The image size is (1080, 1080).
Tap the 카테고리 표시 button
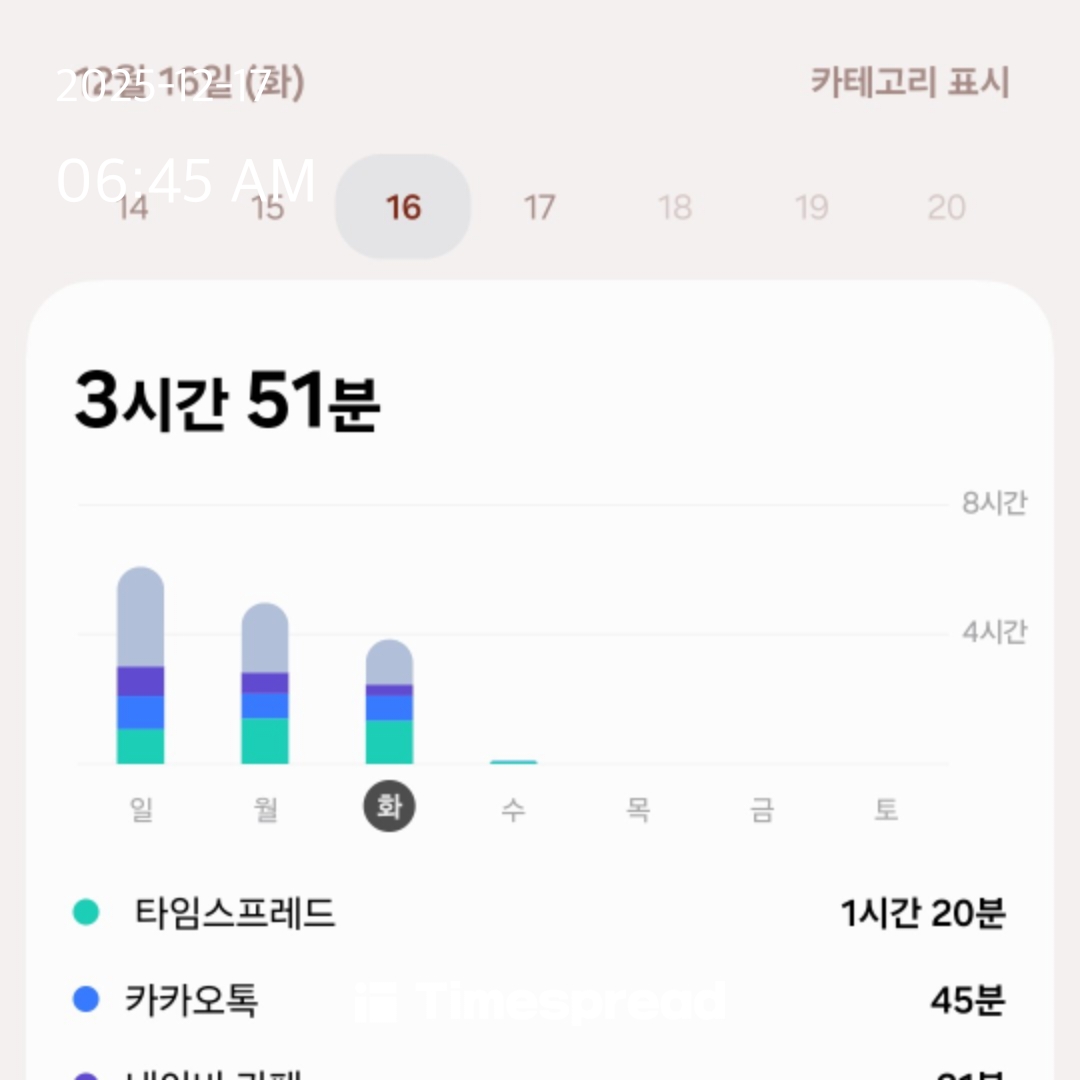point(909,82)
